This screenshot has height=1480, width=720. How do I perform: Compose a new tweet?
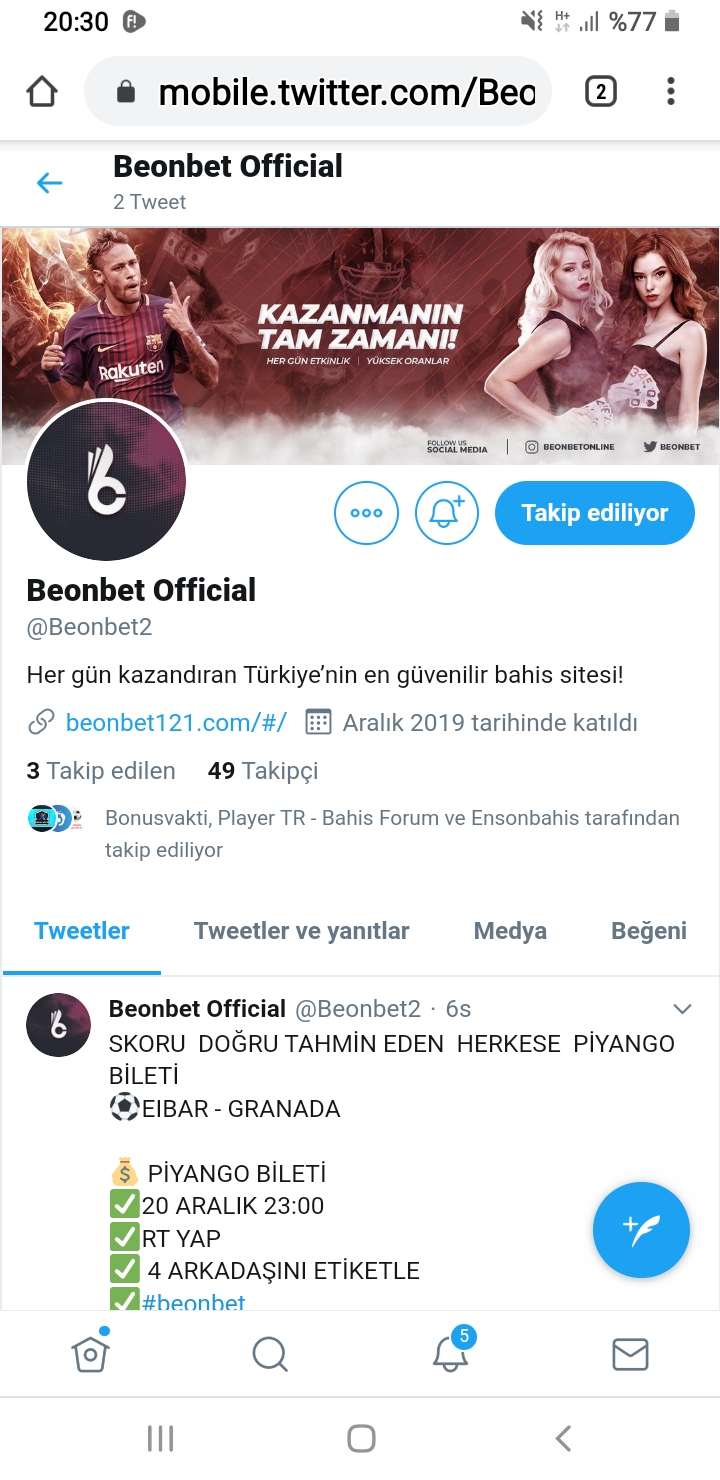641,1230
